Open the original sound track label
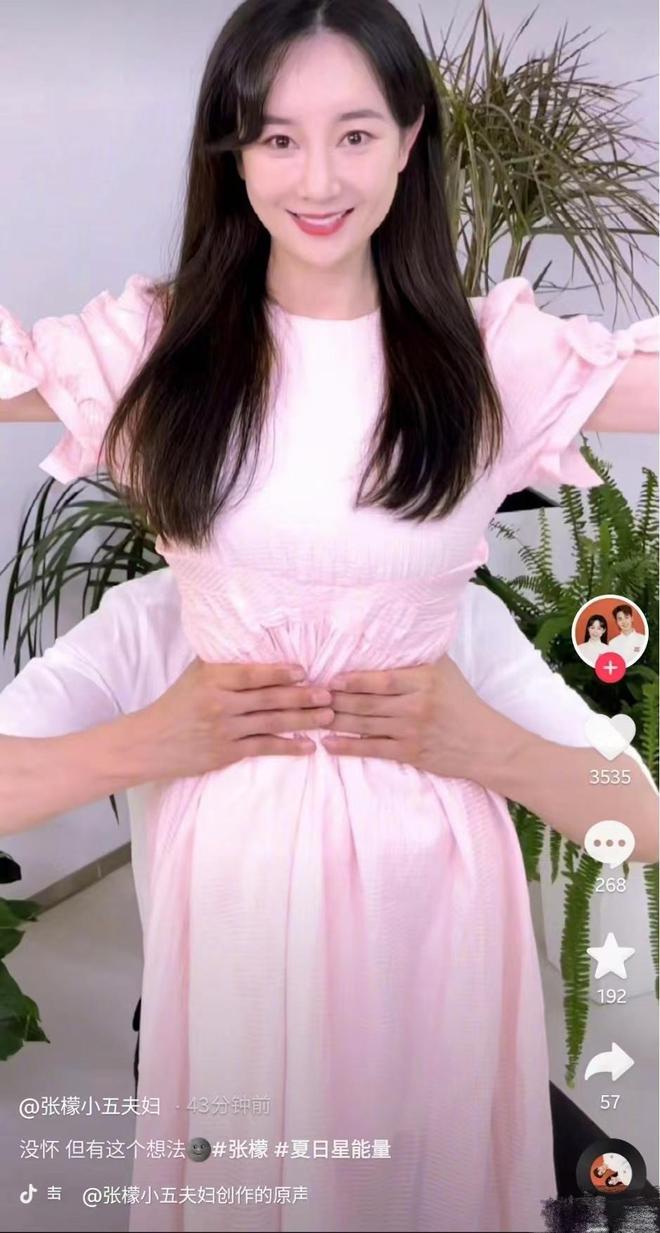 (x=195, y=1195)
